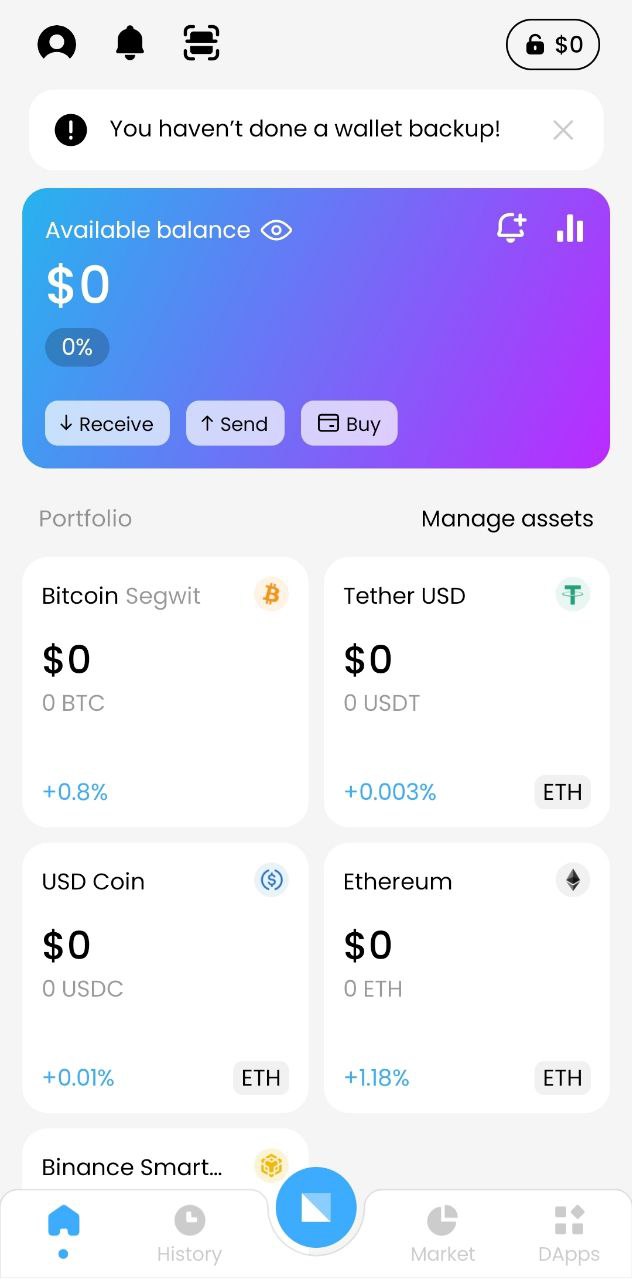Open Manage assets

507,519
